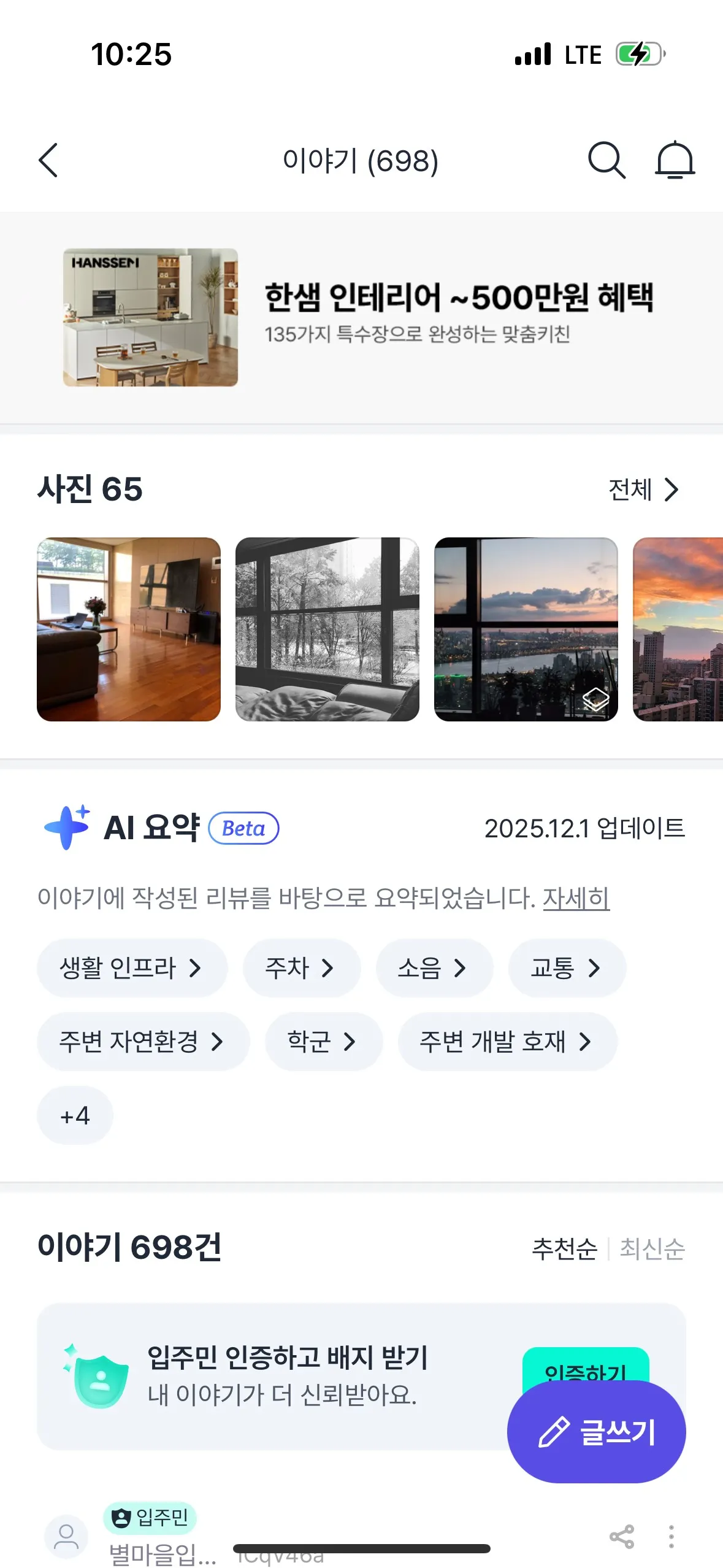Image resolution: width=723 pixels, height=1568 pixels.
Task: Select the 교통 chip
Action: [567, 968]
